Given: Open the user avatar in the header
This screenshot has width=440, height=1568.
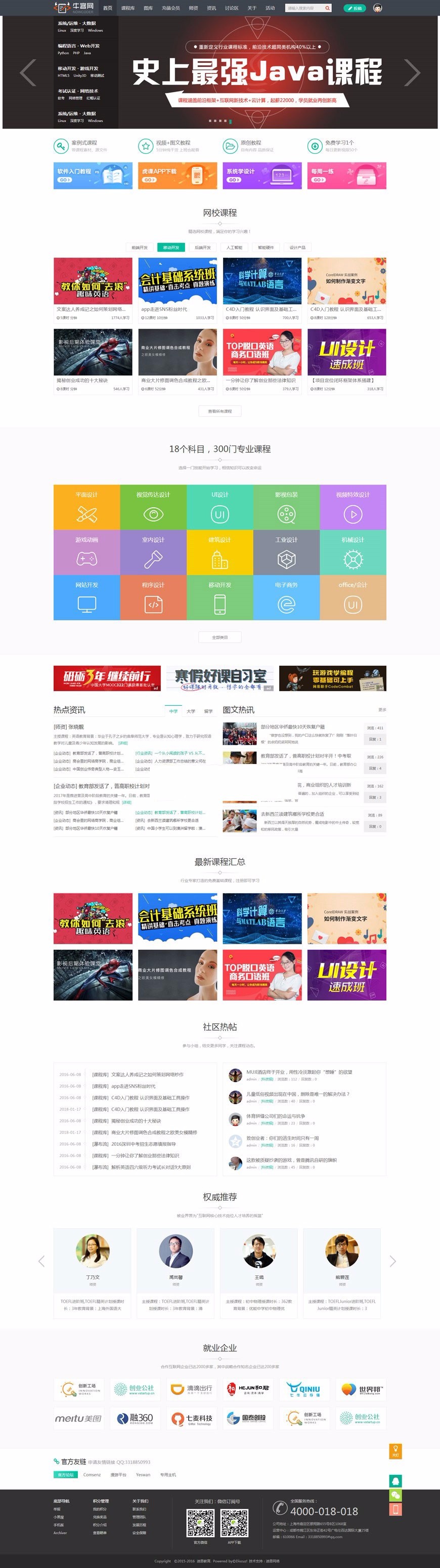Looking at the screenshot, I should pyautogui.click(x=377, y=8).
